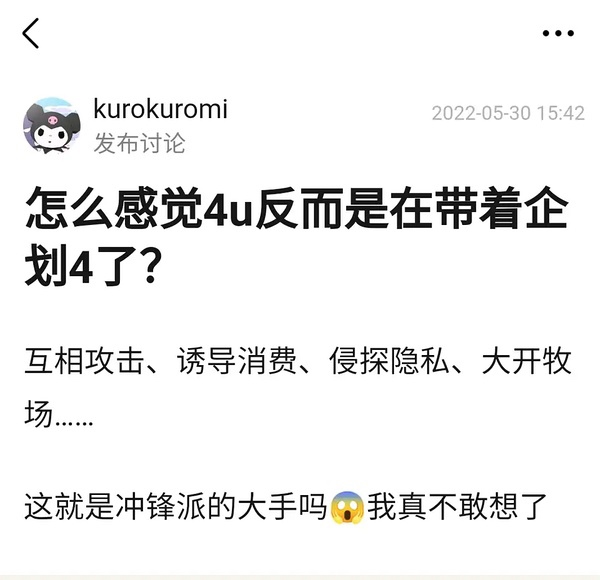Go back using the top-left arrow
The height and width of the screenshot is (580, 600).
pos(31,33)
